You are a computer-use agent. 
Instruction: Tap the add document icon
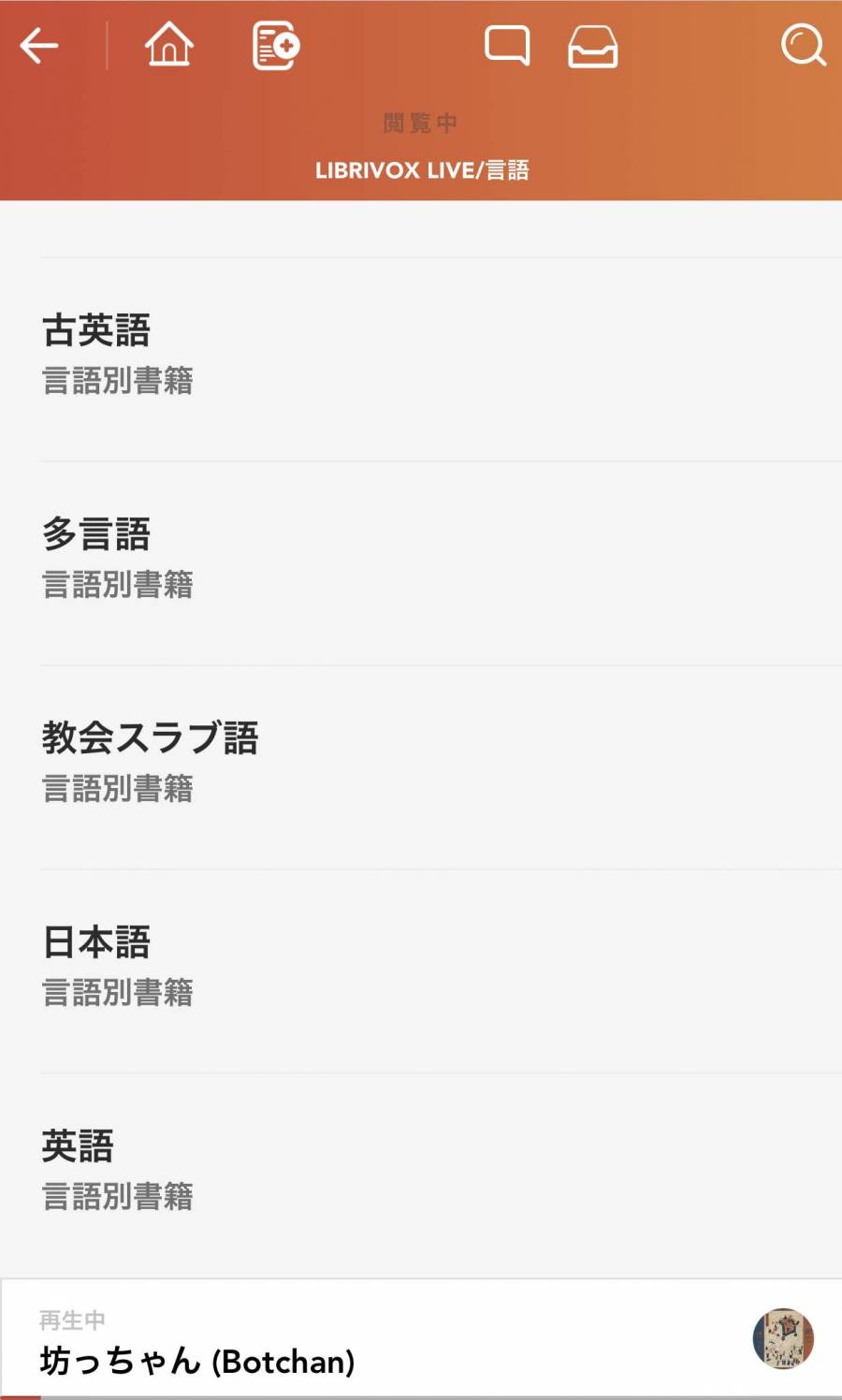coord(276,46)
